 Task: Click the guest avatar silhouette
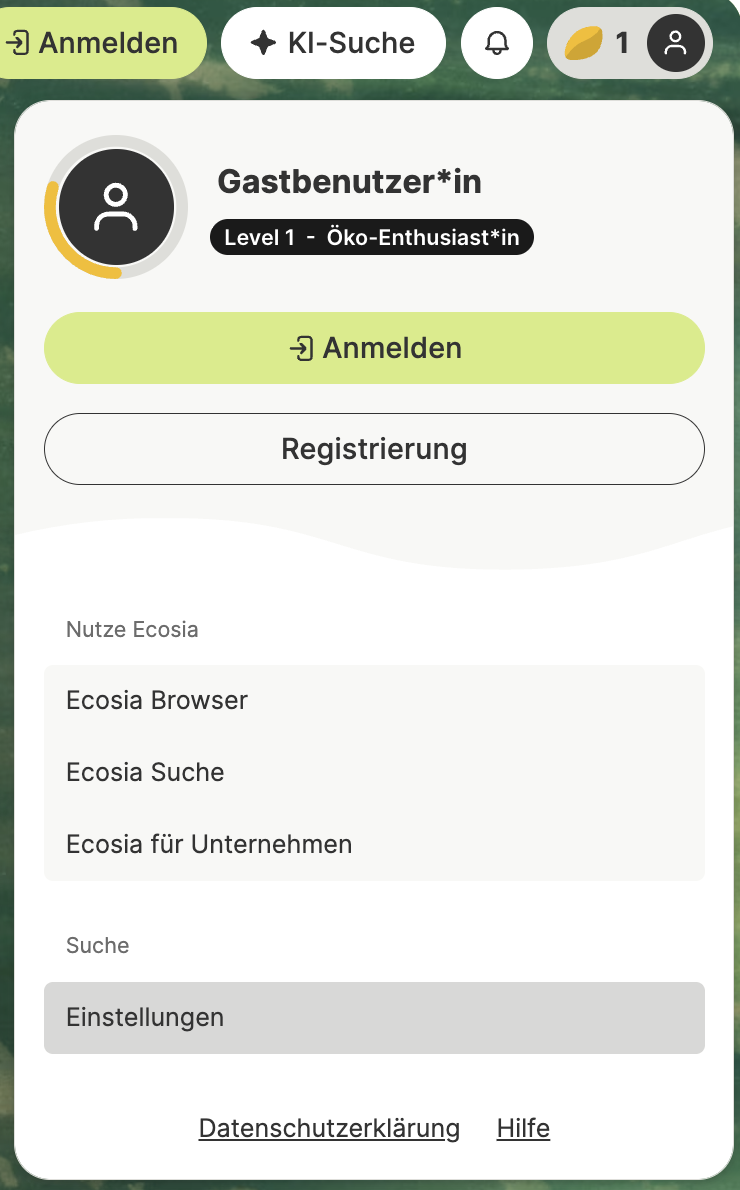(x=115, y=205)
